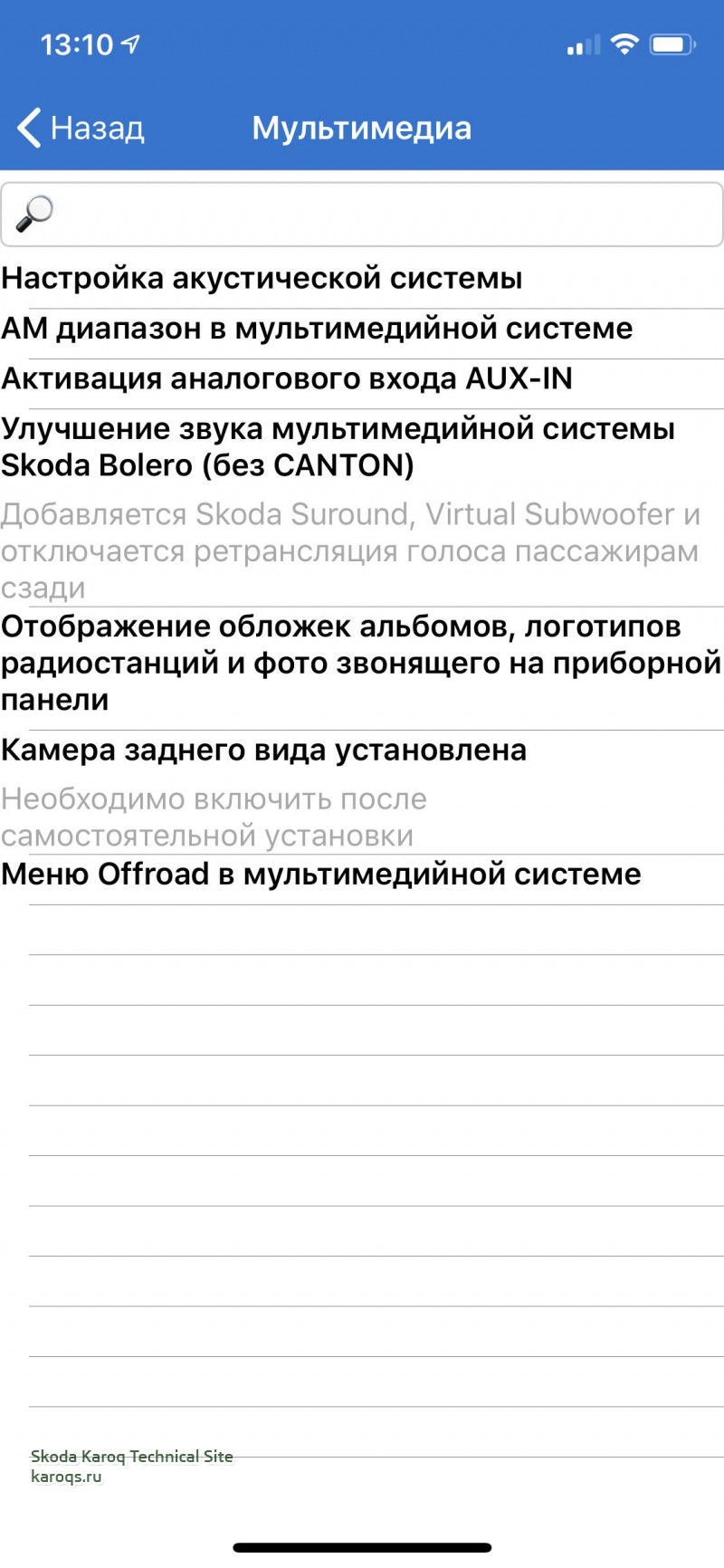Open Отображение обложек альбомов row
The image size is (724, 1568).
pyautogui.click(x=360, y=663)
